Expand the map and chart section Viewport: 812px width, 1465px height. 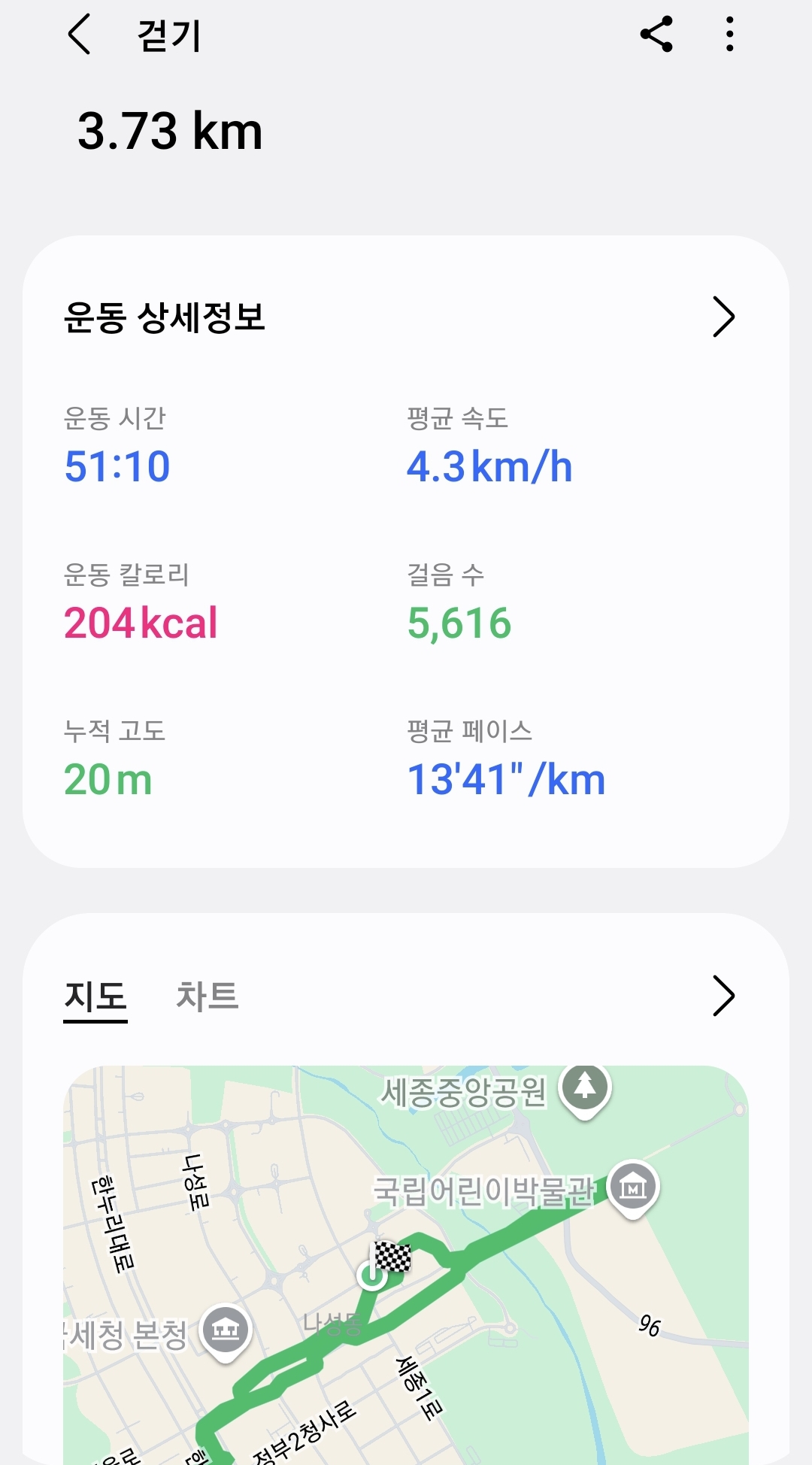click(x=723, y=997)
